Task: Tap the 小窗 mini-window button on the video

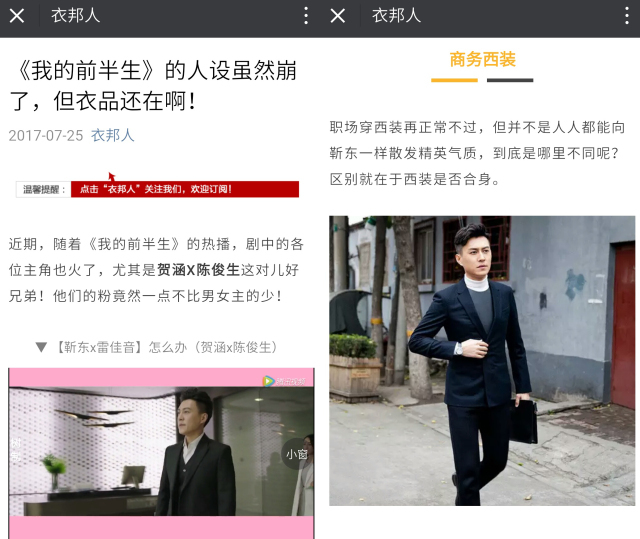Action: tap(297, 454)
